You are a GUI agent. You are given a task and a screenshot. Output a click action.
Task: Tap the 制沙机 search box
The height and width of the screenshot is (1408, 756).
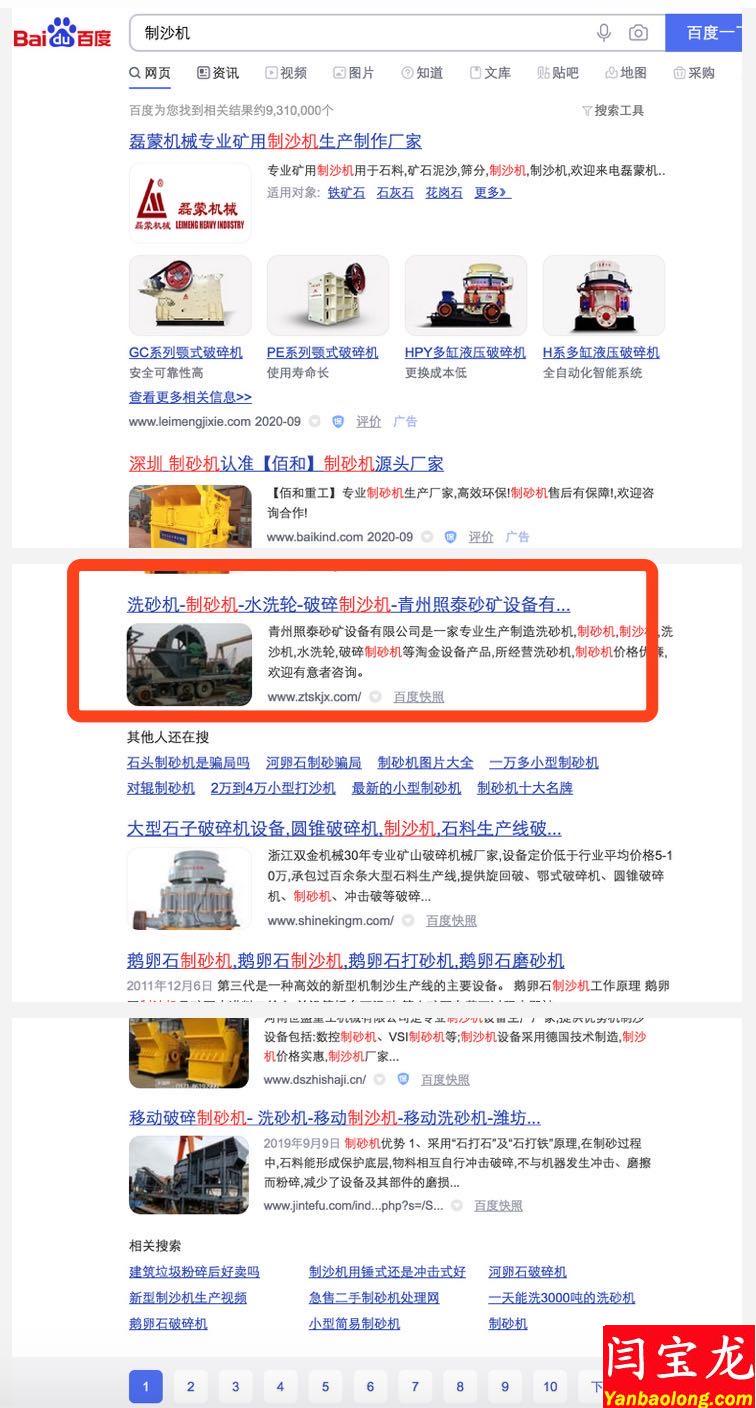point(360,33)
